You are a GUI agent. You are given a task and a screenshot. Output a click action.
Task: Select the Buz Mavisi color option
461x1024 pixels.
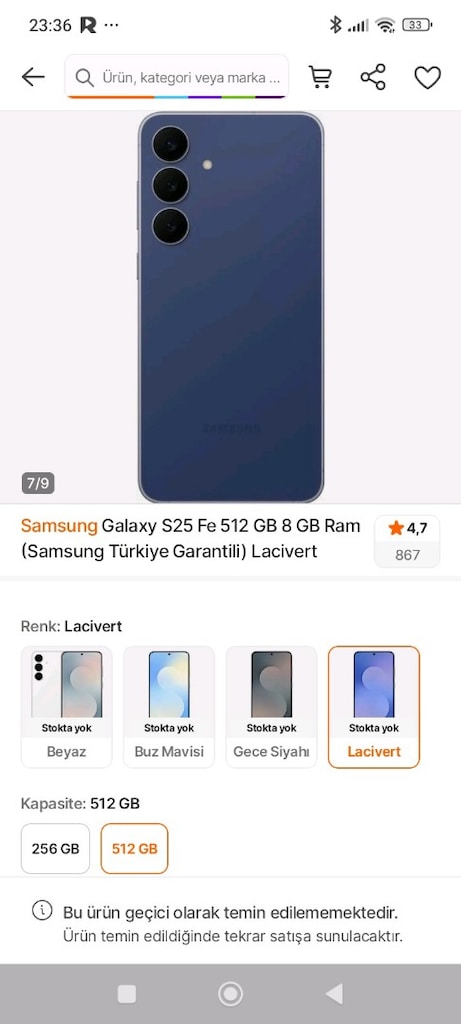[169, 707]
